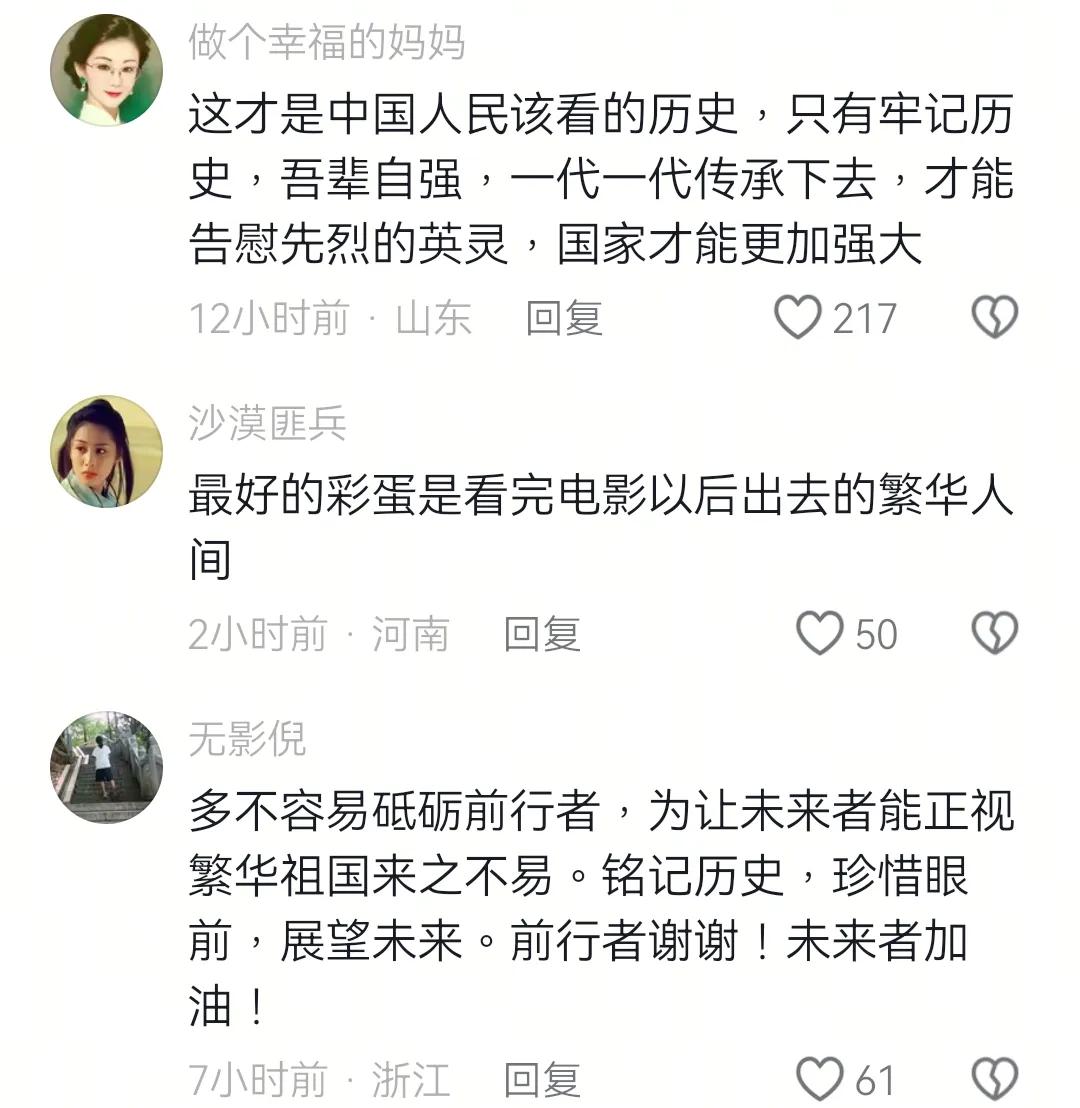Dislike the comment by 无影倪
1080x1108 pixels.
(995, 1080)
